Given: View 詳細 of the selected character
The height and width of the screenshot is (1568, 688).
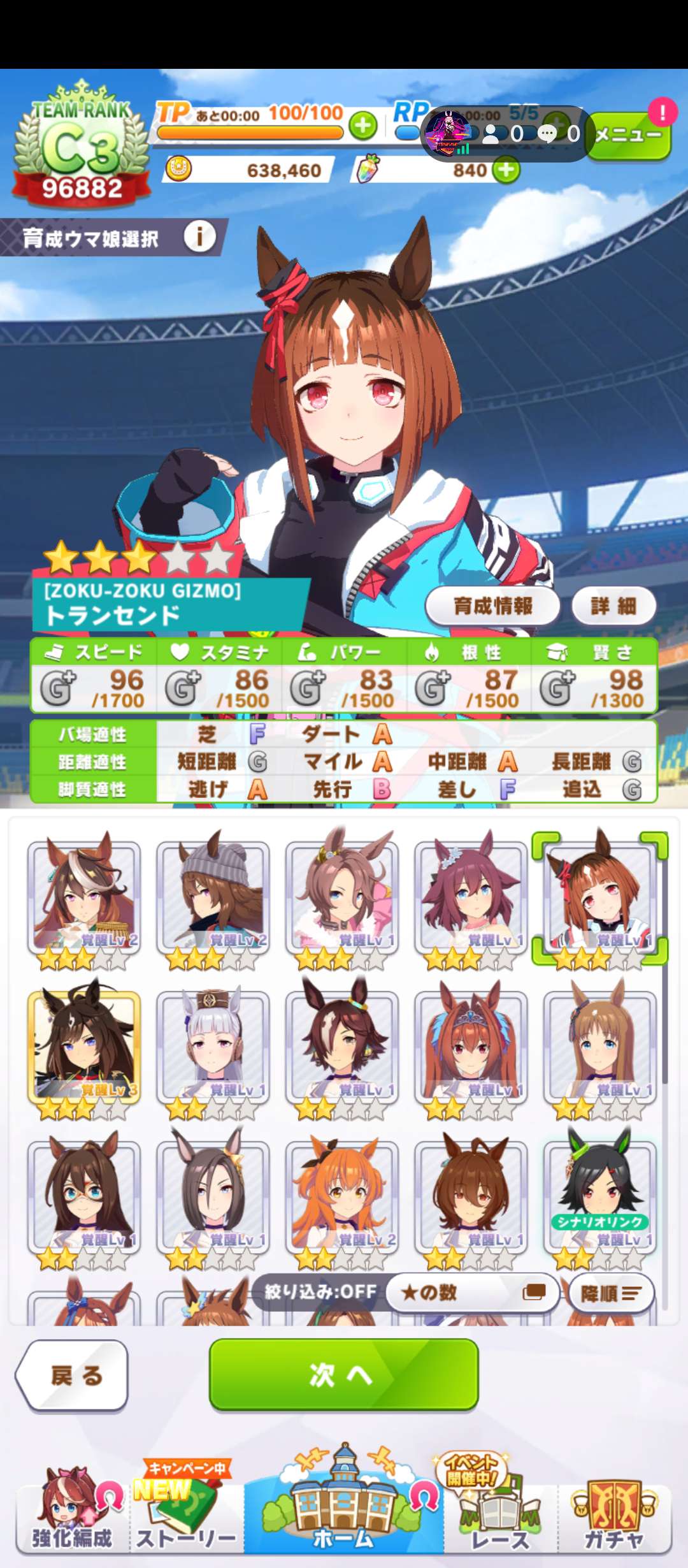Looking at the screenshot, I should point(613,606).
